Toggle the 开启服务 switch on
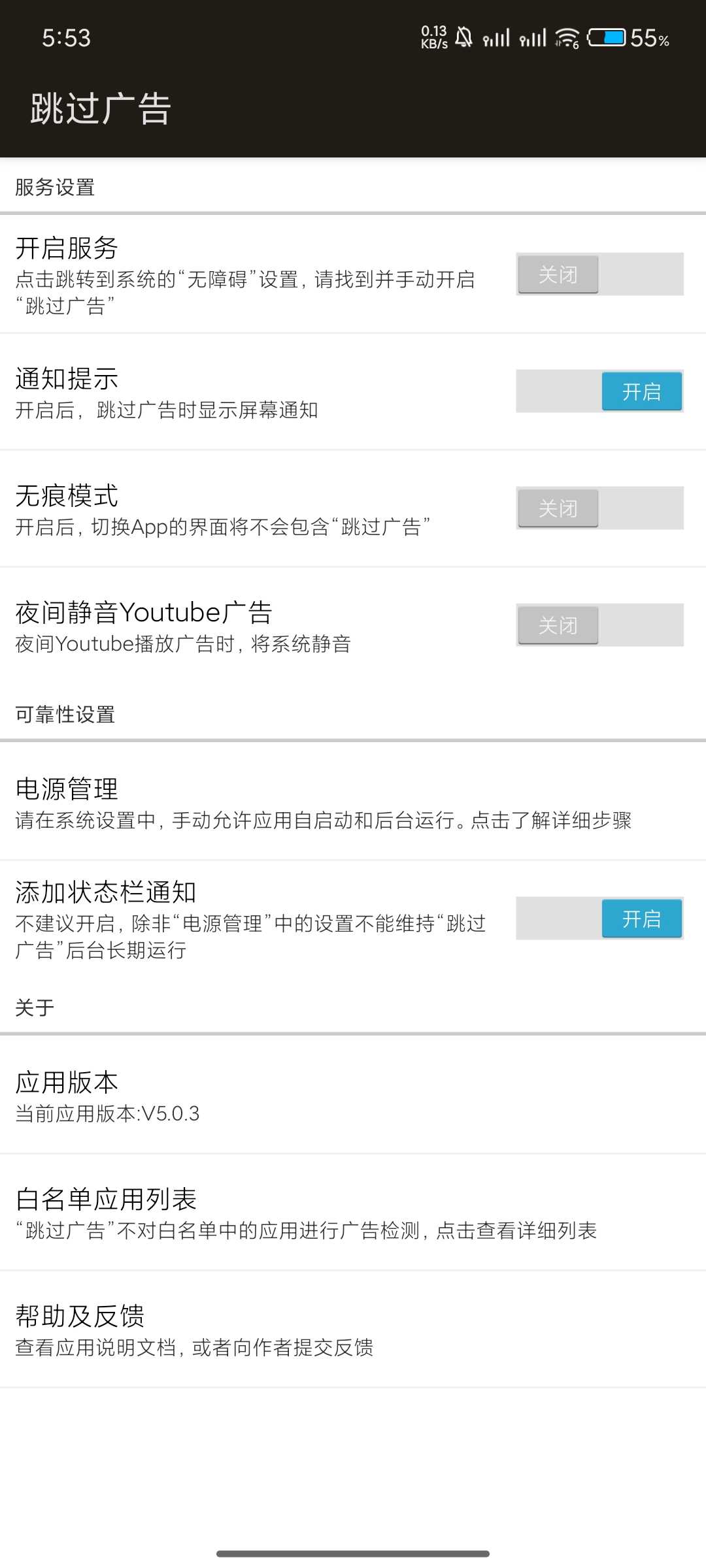 [x=599, y=274]
